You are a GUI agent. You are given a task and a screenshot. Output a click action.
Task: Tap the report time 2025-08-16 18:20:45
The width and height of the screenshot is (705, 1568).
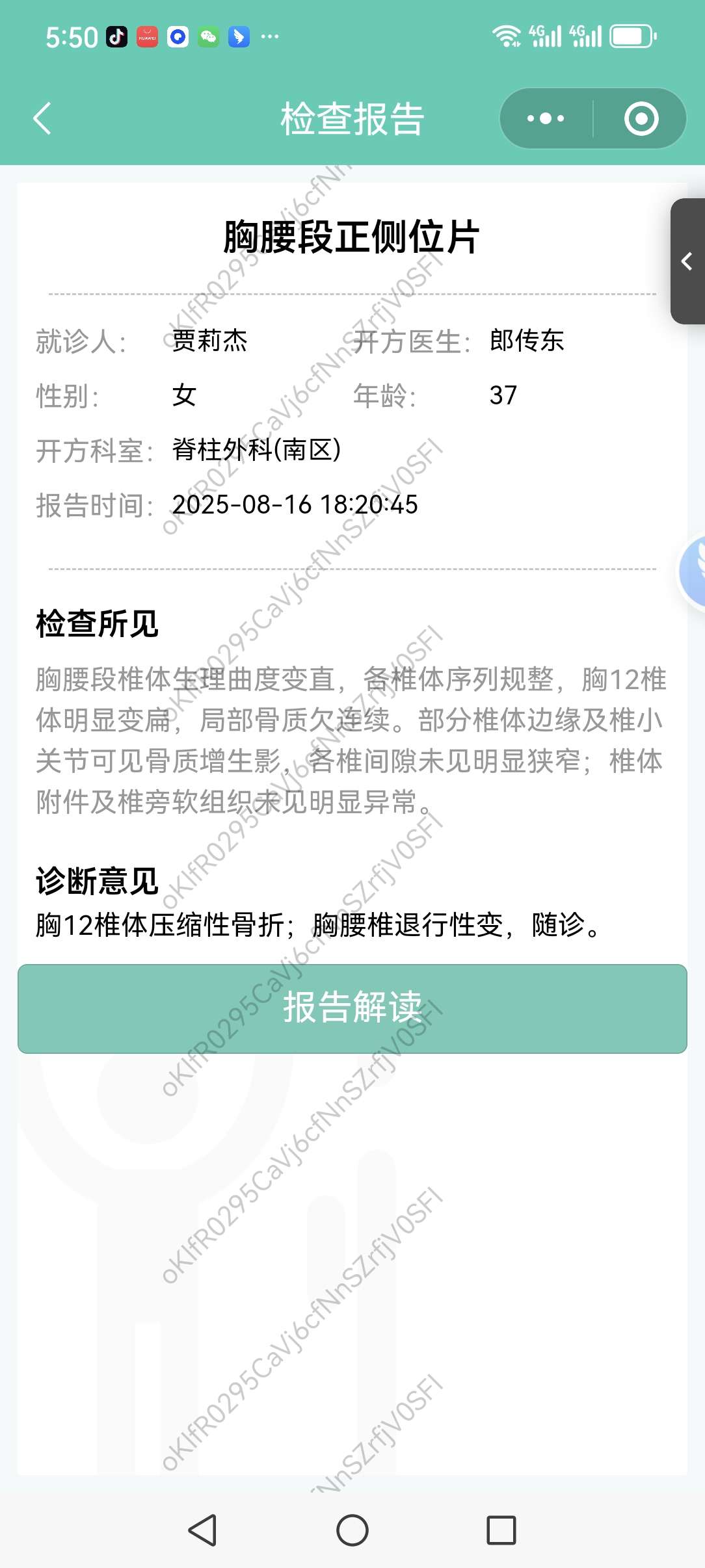coord(294,504)
